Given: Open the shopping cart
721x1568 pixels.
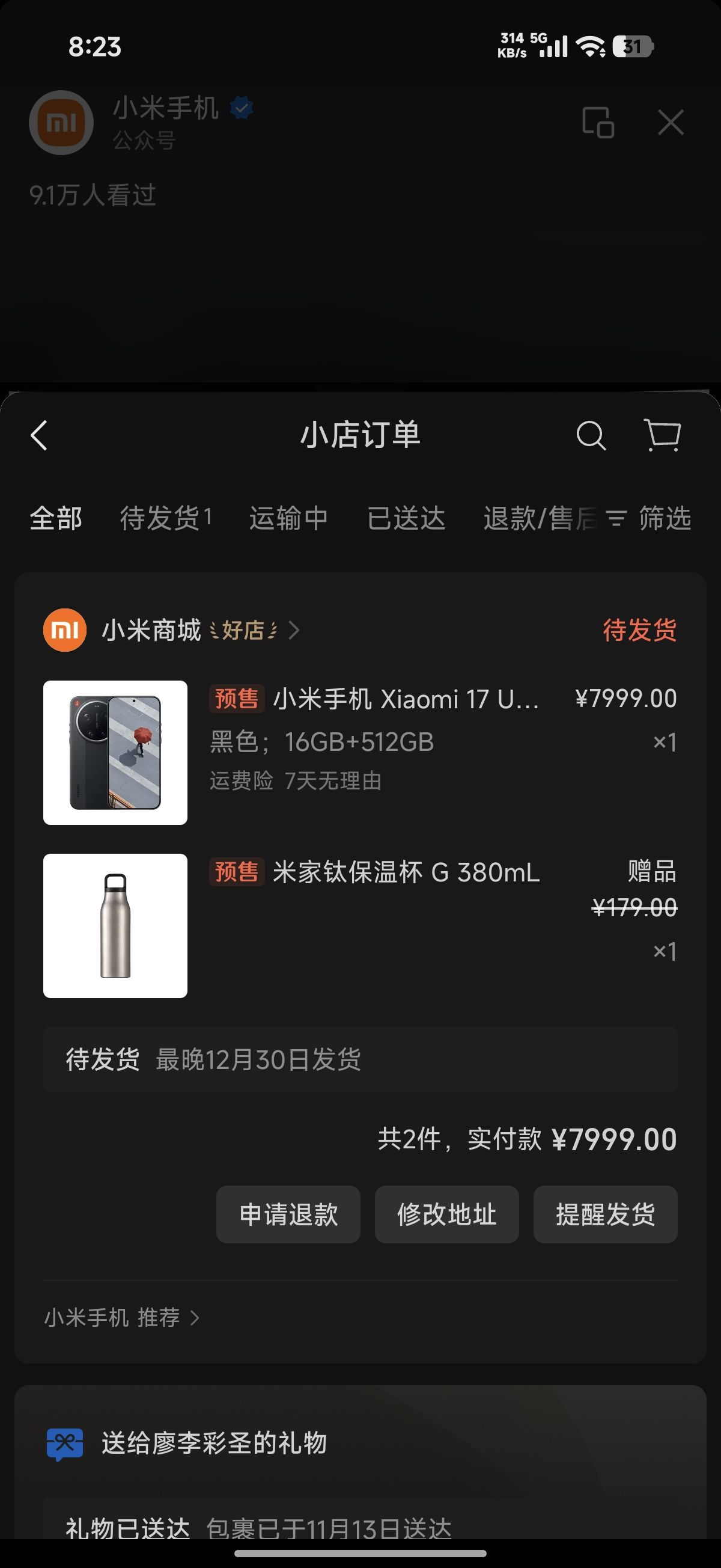Looking at the screenshot, I should pos(662,435).
